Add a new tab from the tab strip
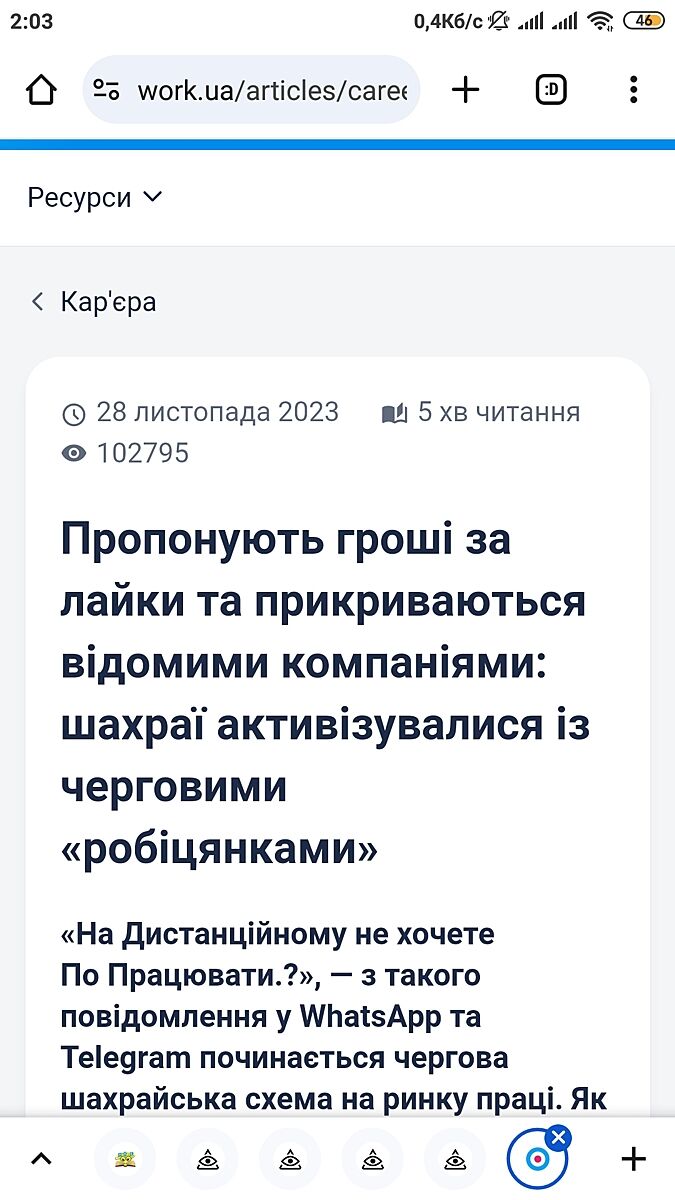Screen dimensions: 675x1200 634,1159
